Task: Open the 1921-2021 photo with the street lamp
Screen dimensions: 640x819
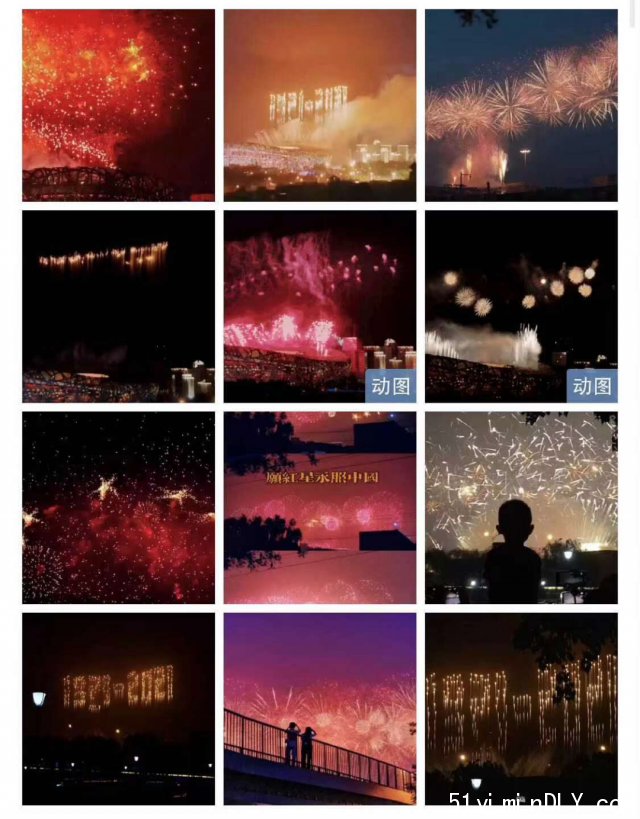Action: (x=118, y=708)
